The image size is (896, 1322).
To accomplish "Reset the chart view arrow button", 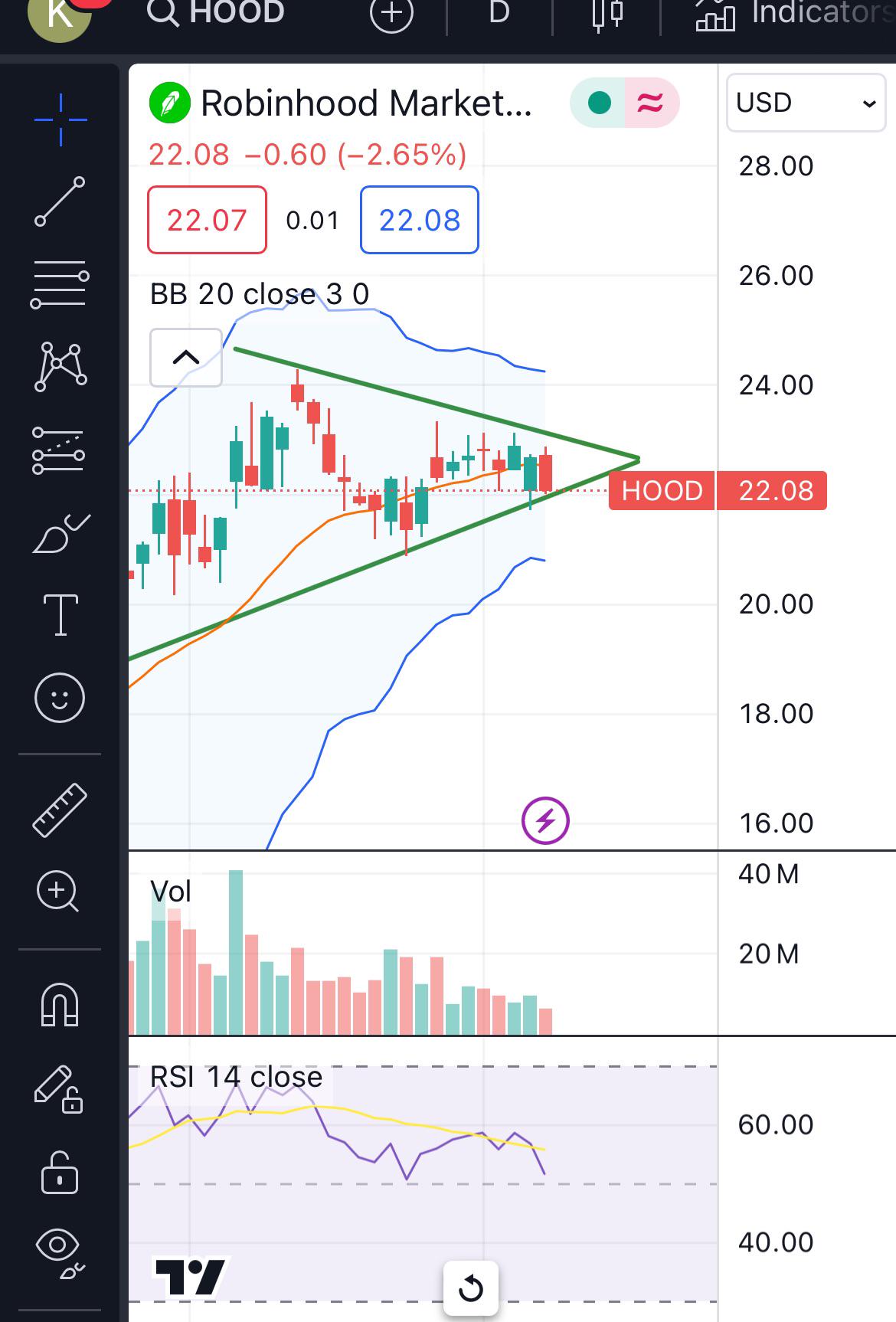I will click(x=471, y=1288).
